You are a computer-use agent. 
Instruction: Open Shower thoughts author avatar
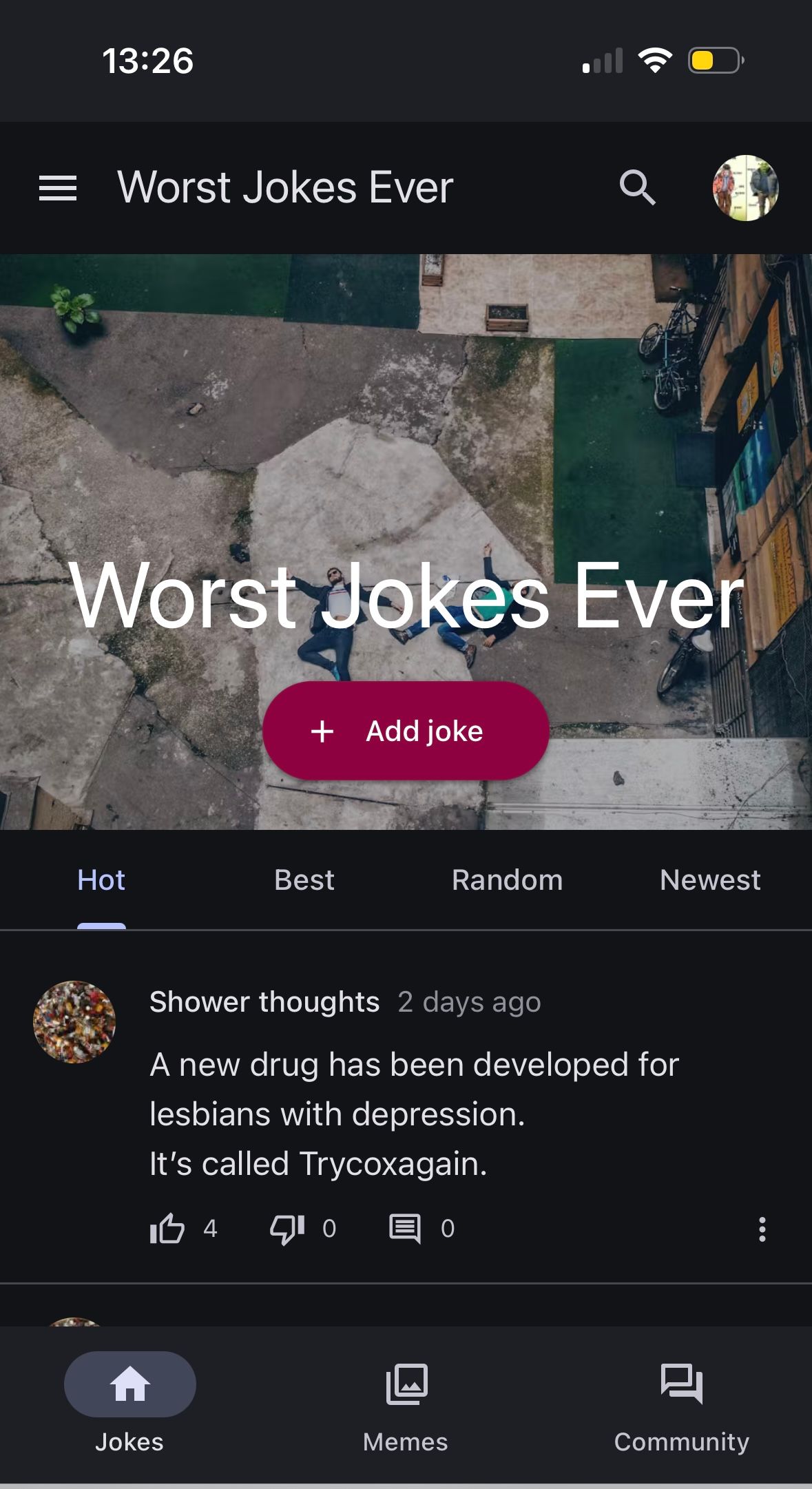[74, 1021]
